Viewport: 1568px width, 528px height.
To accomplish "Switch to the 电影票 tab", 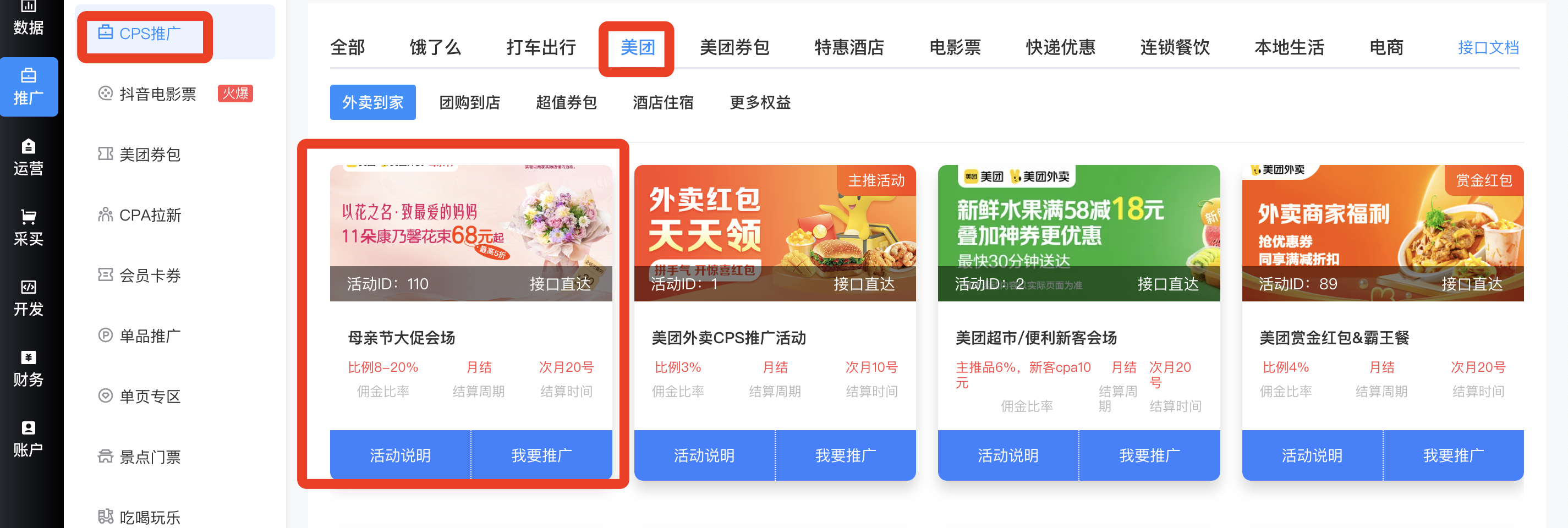I will coord(955,47).
